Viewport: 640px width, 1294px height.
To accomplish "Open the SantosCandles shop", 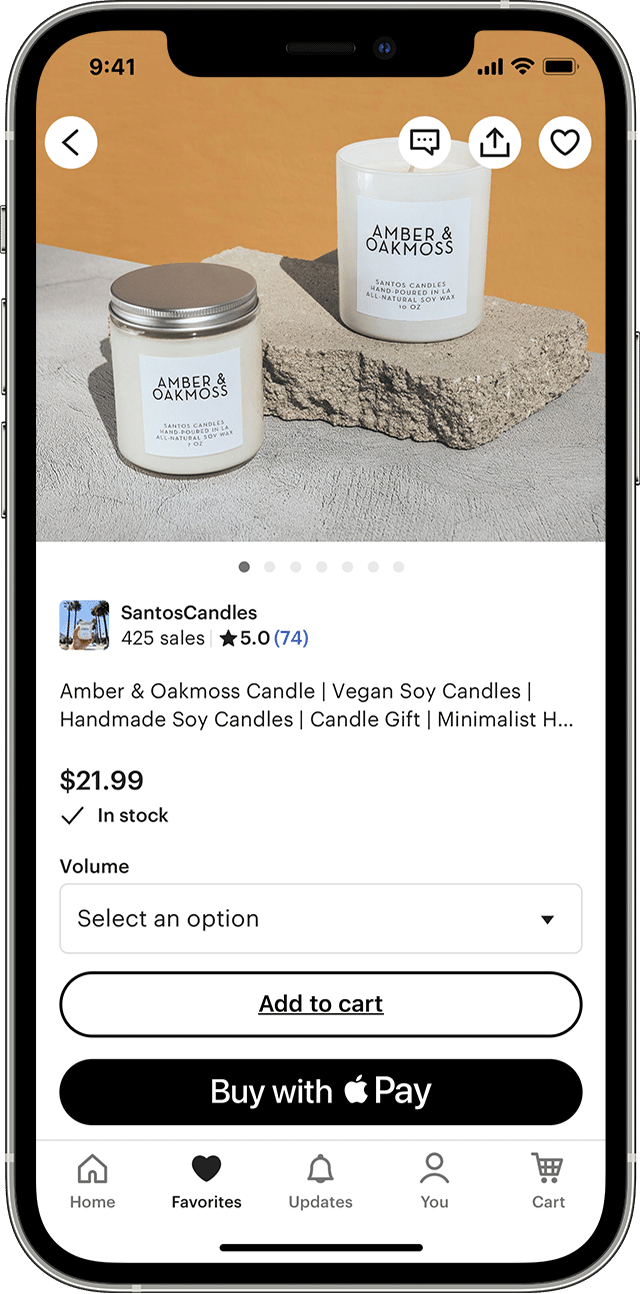I will (188, 613).
